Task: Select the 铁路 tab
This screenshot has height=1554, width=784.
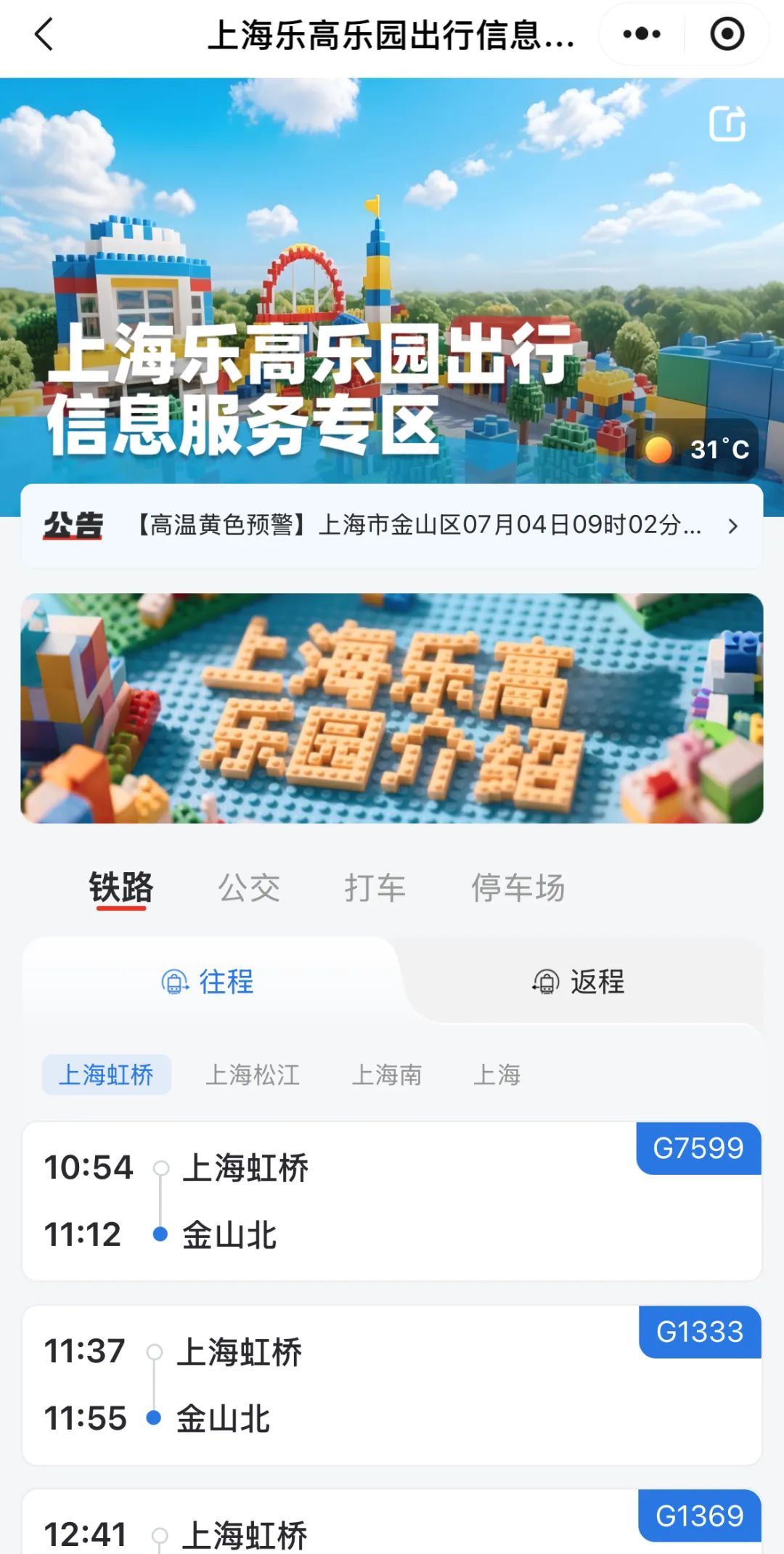Action: [x=121, y=887]
